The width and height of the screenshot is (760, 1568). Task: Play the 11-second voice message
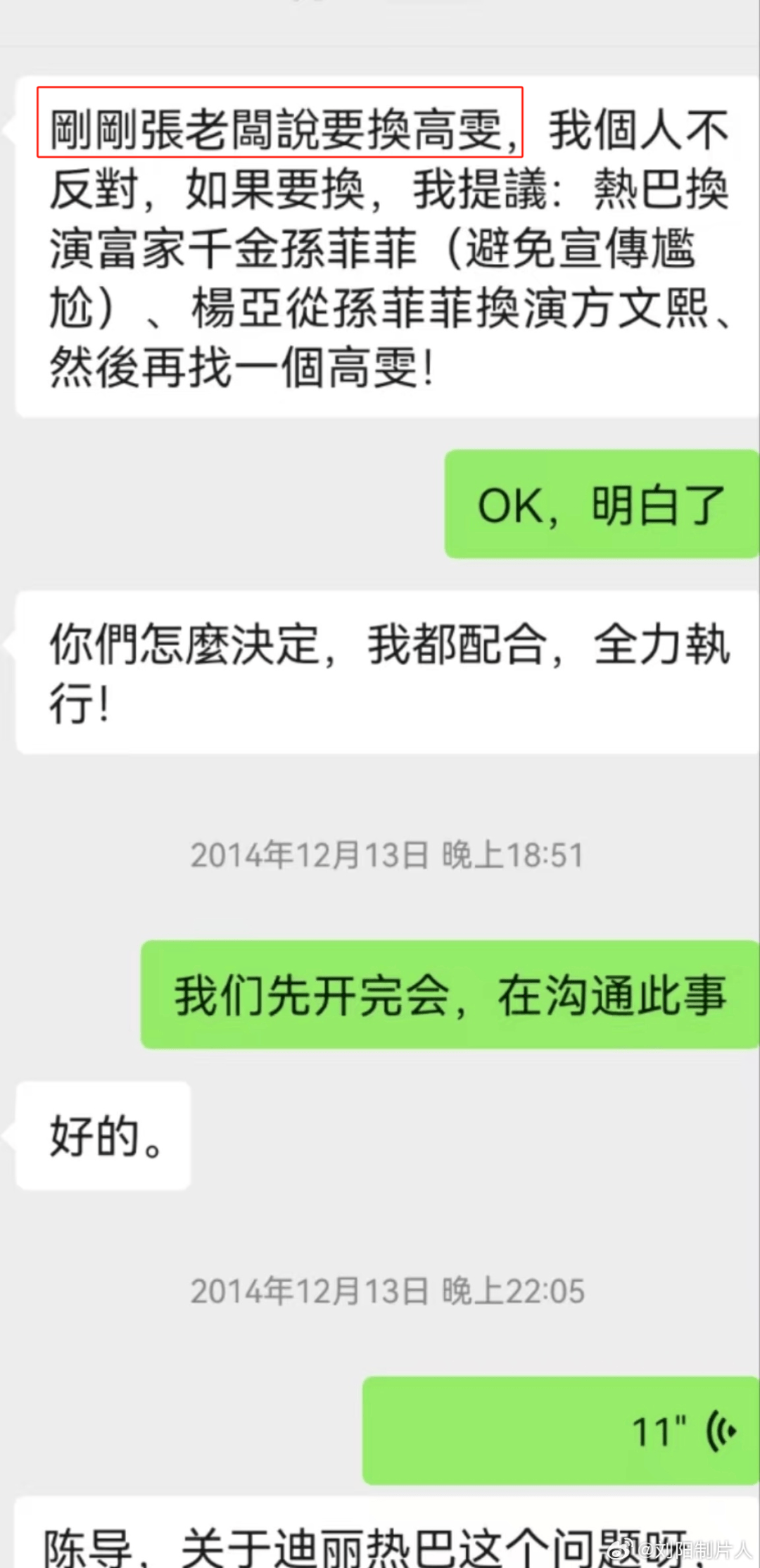pyautogui.click(x=561, y=1431)
